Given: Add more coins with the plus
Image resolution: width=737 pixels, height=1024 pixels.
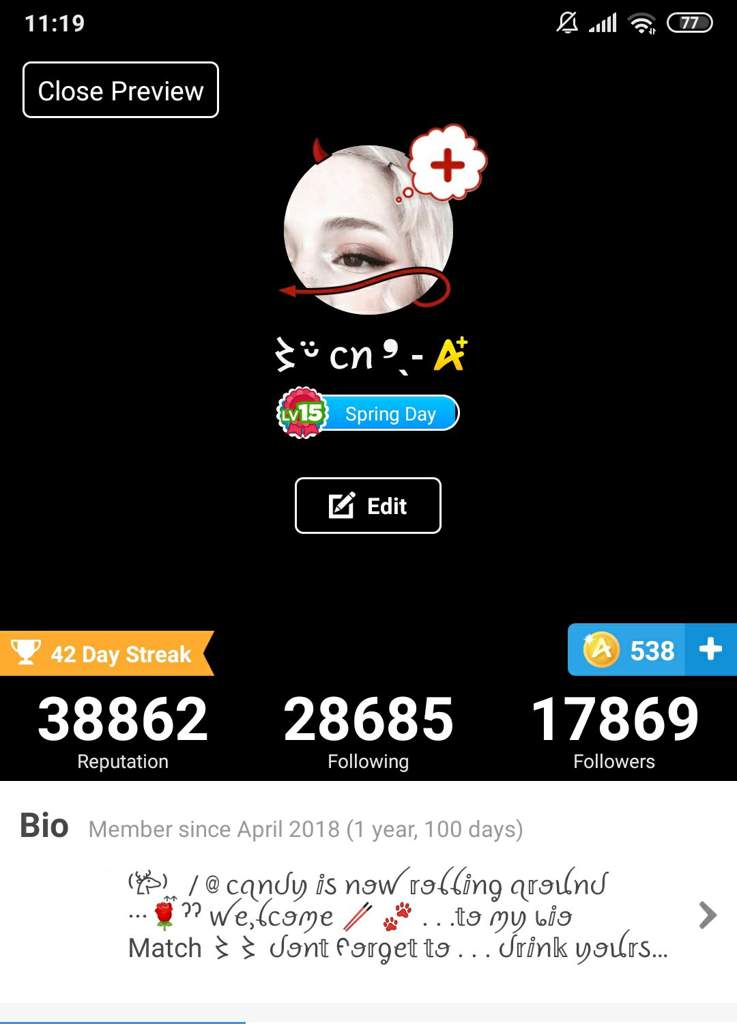Looking at the screenshot, I should (x=710, y=650).
